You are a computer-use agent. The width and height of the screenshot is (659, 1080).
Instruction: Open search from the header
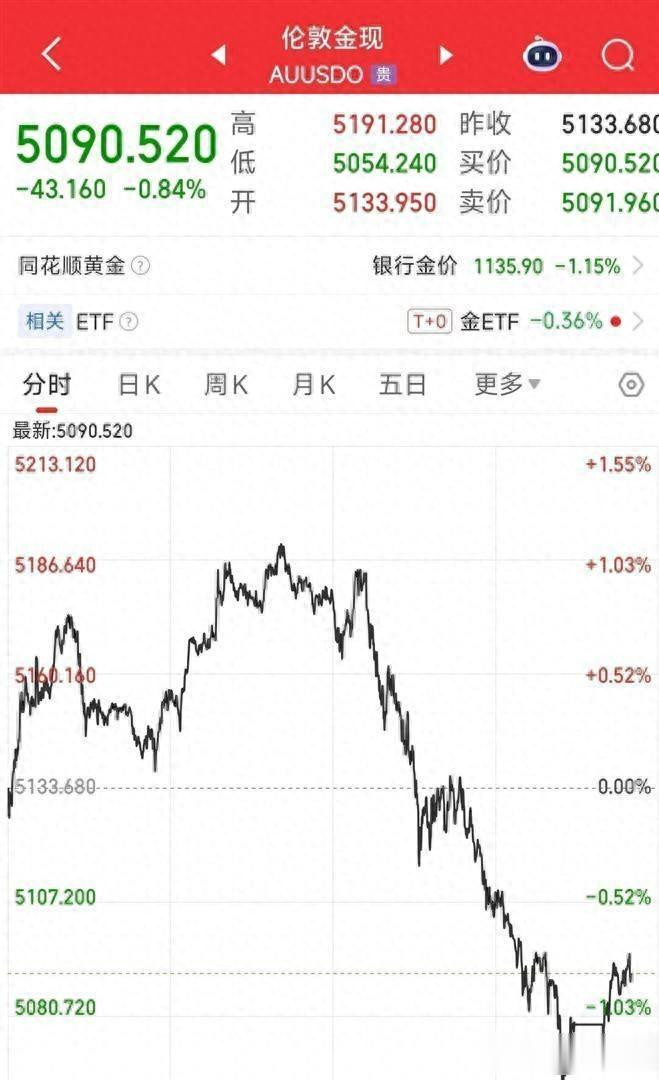617,55
